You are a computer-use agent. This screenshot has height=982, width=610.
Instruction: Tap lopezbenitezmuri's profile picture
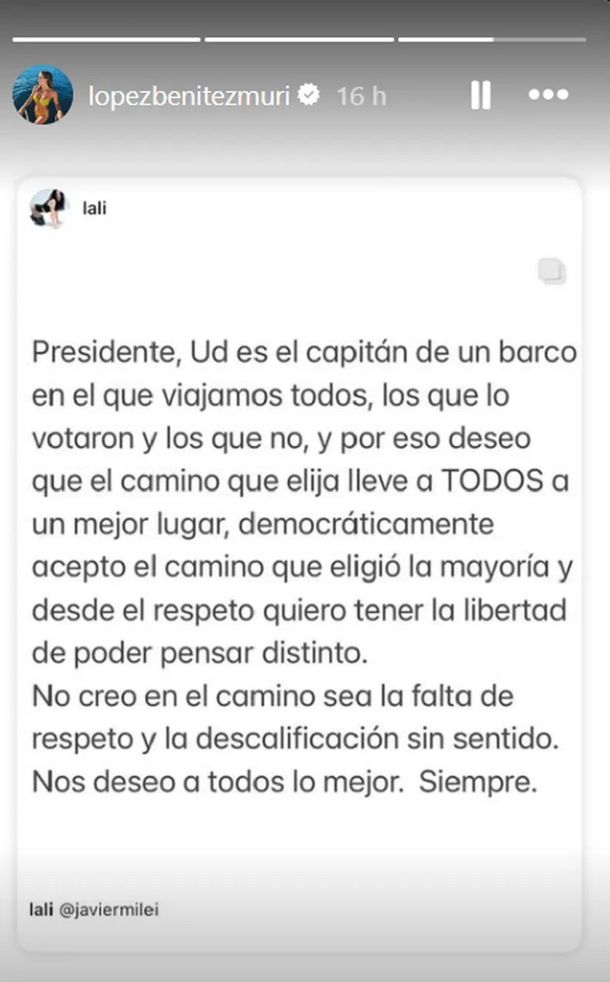click(x=42, y=96)
